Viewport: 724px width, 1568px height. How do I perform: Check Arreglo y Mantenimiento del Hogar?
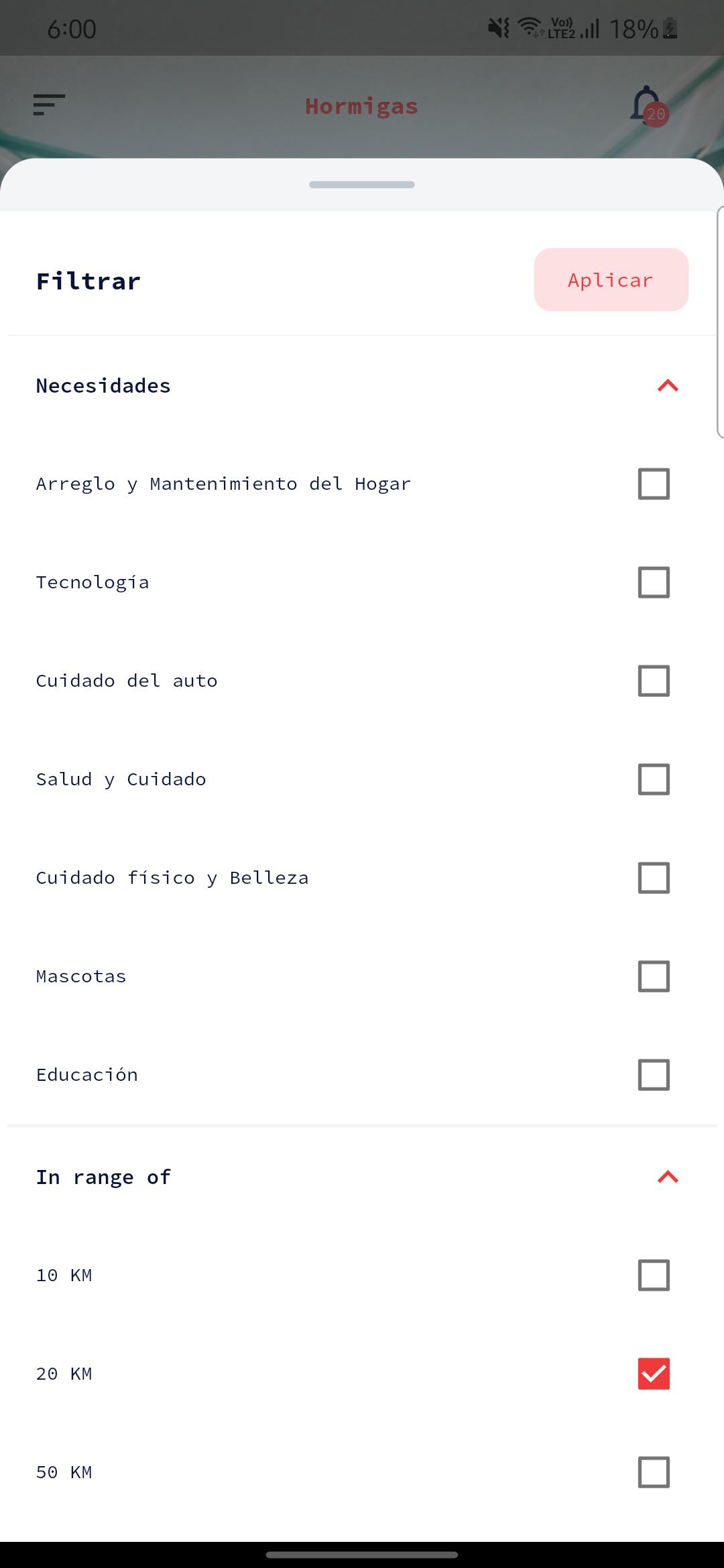point(654,484)
